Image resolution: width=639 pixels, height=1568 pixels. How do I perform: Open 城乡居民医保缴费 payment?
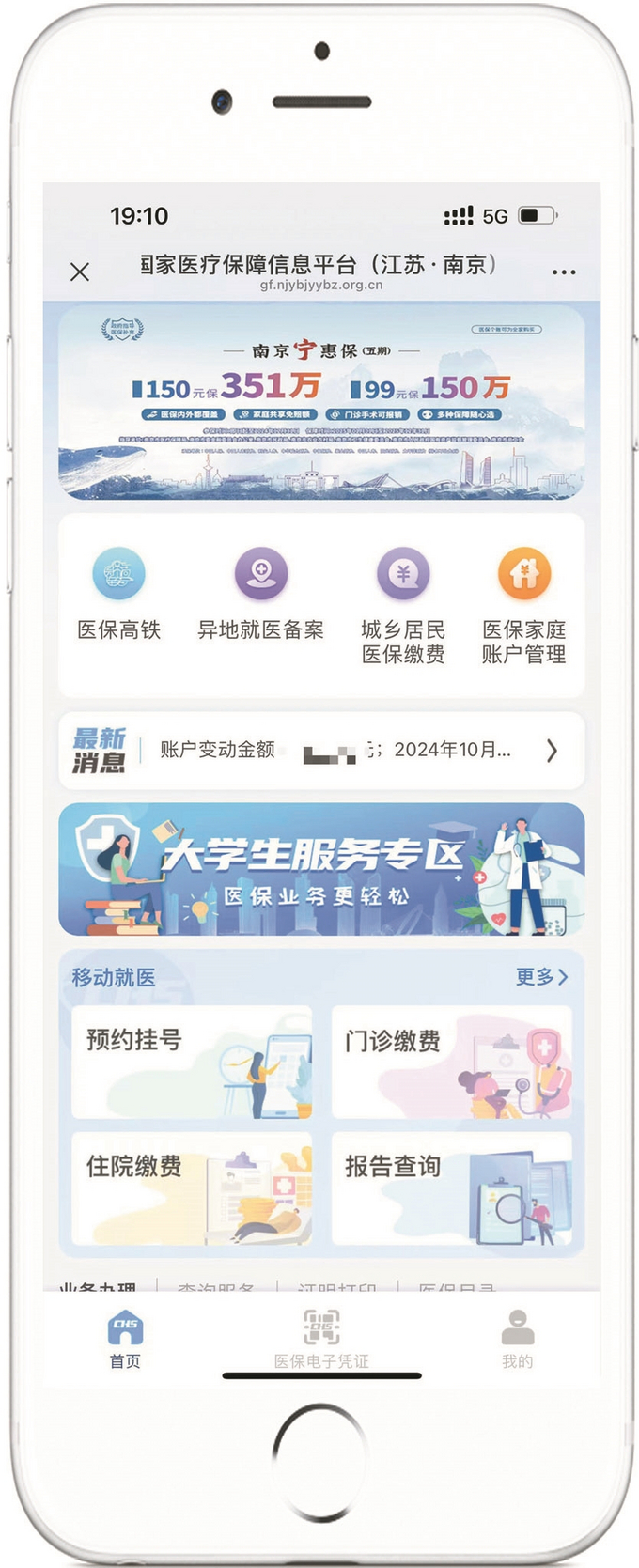pyautogui.click(x=403, y=606)
